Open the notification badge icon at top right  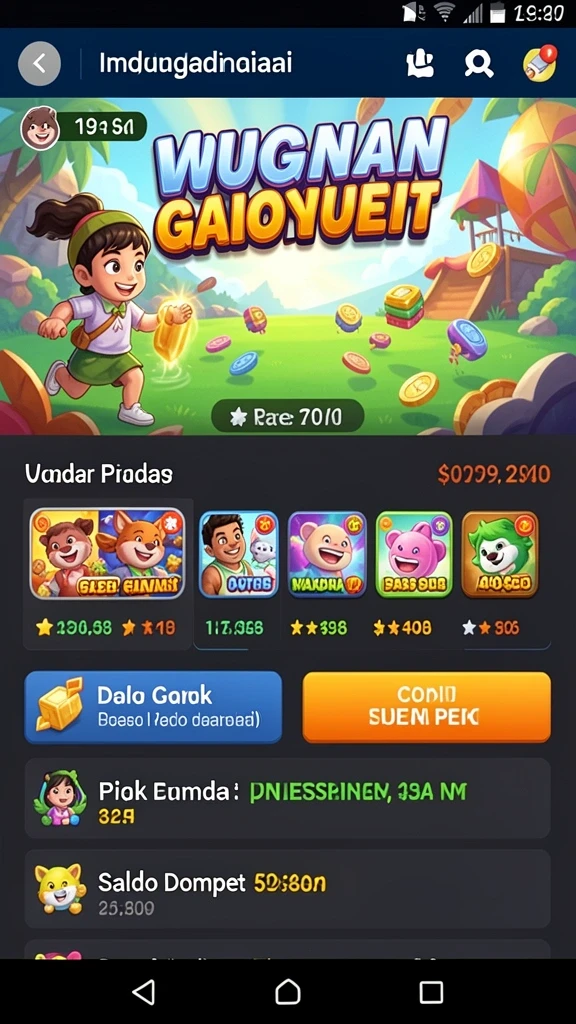point(540,63)
